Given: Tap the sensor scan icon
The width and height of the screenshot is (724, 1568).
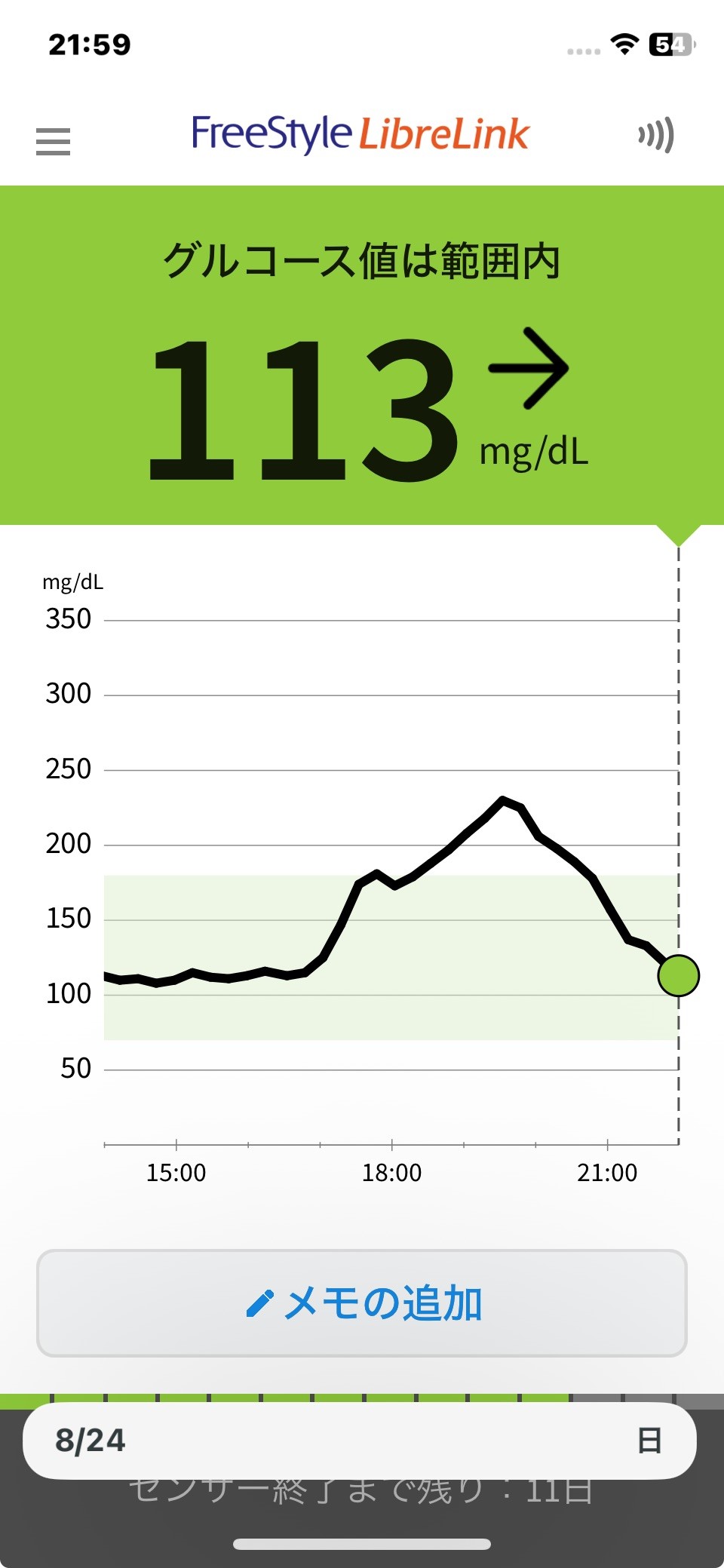Looking at the screenshot, I should 655,136.
